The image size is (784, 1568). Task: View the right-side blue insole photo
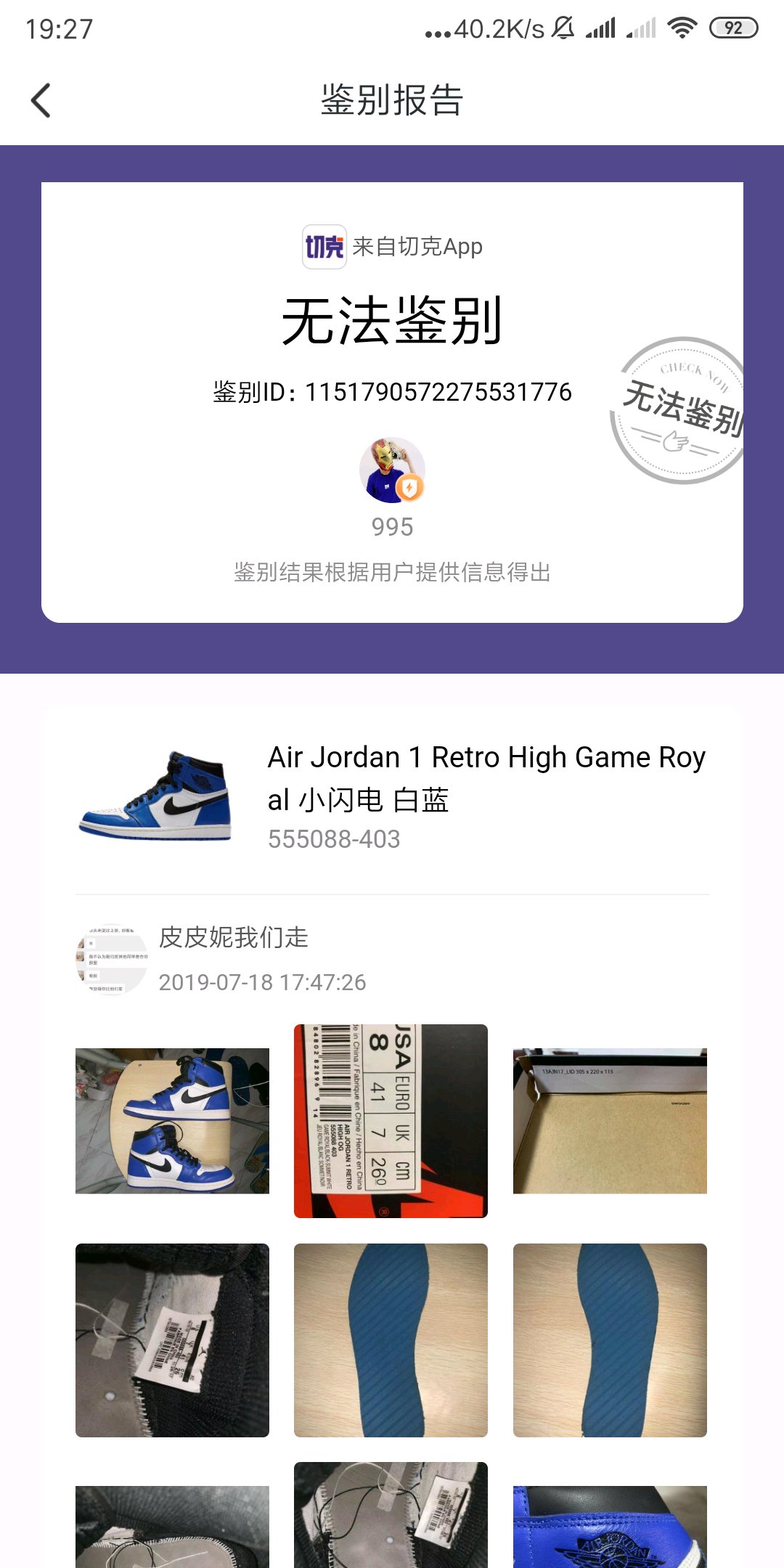click(x=610, y=1340)
